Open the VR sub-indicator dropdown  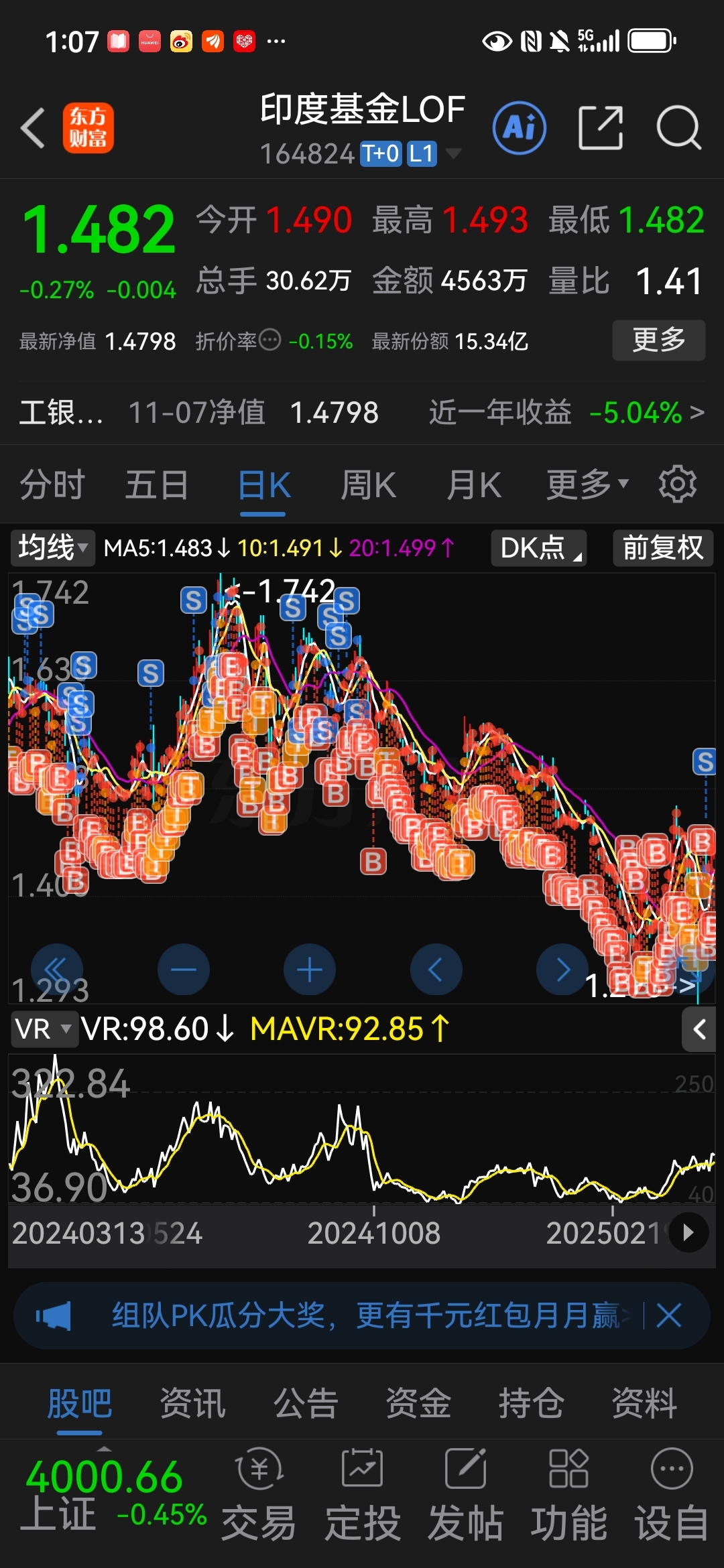pos(42,1029)
